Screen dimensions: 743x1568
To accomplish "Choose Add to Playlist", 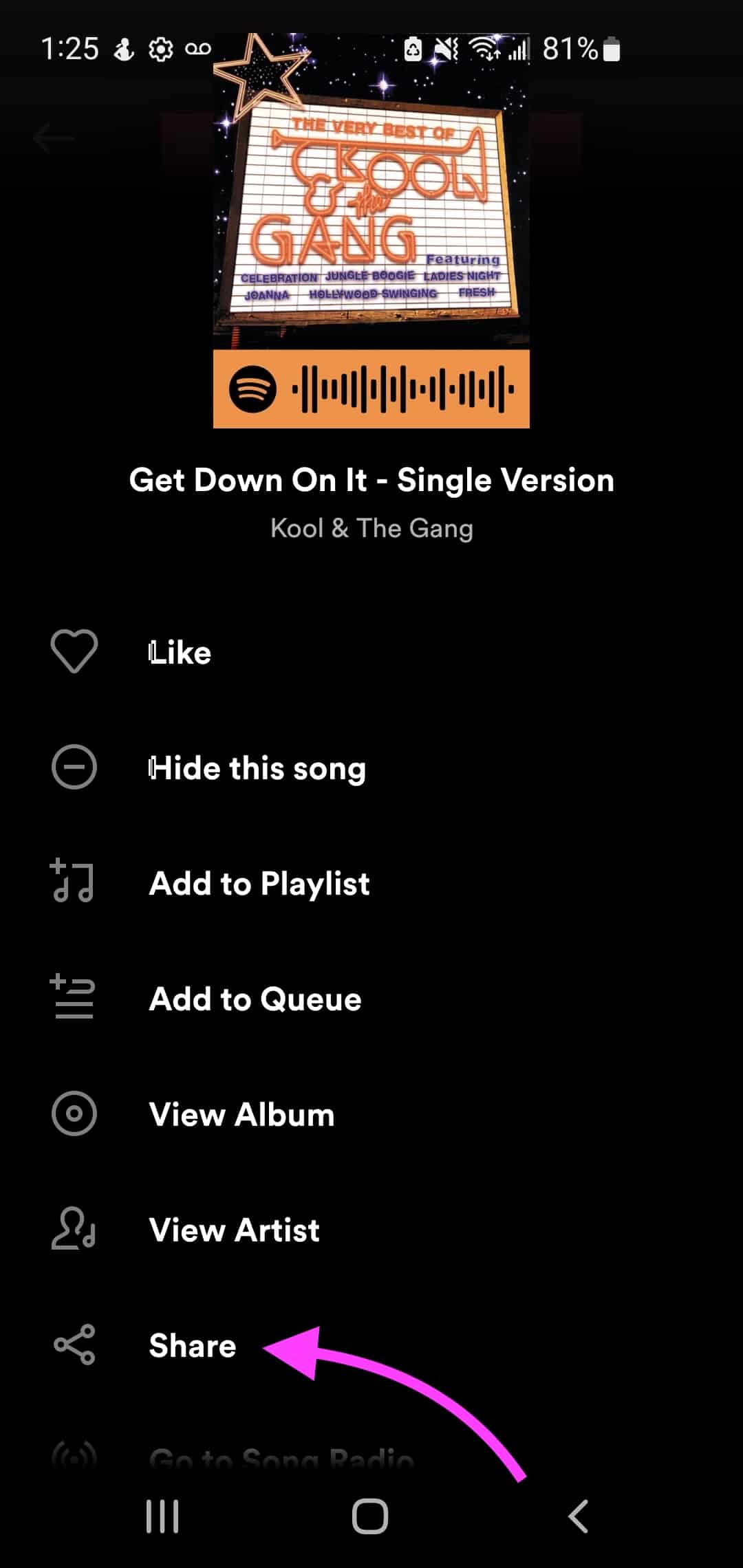I will pyautogui.click(x=371, y=883).
